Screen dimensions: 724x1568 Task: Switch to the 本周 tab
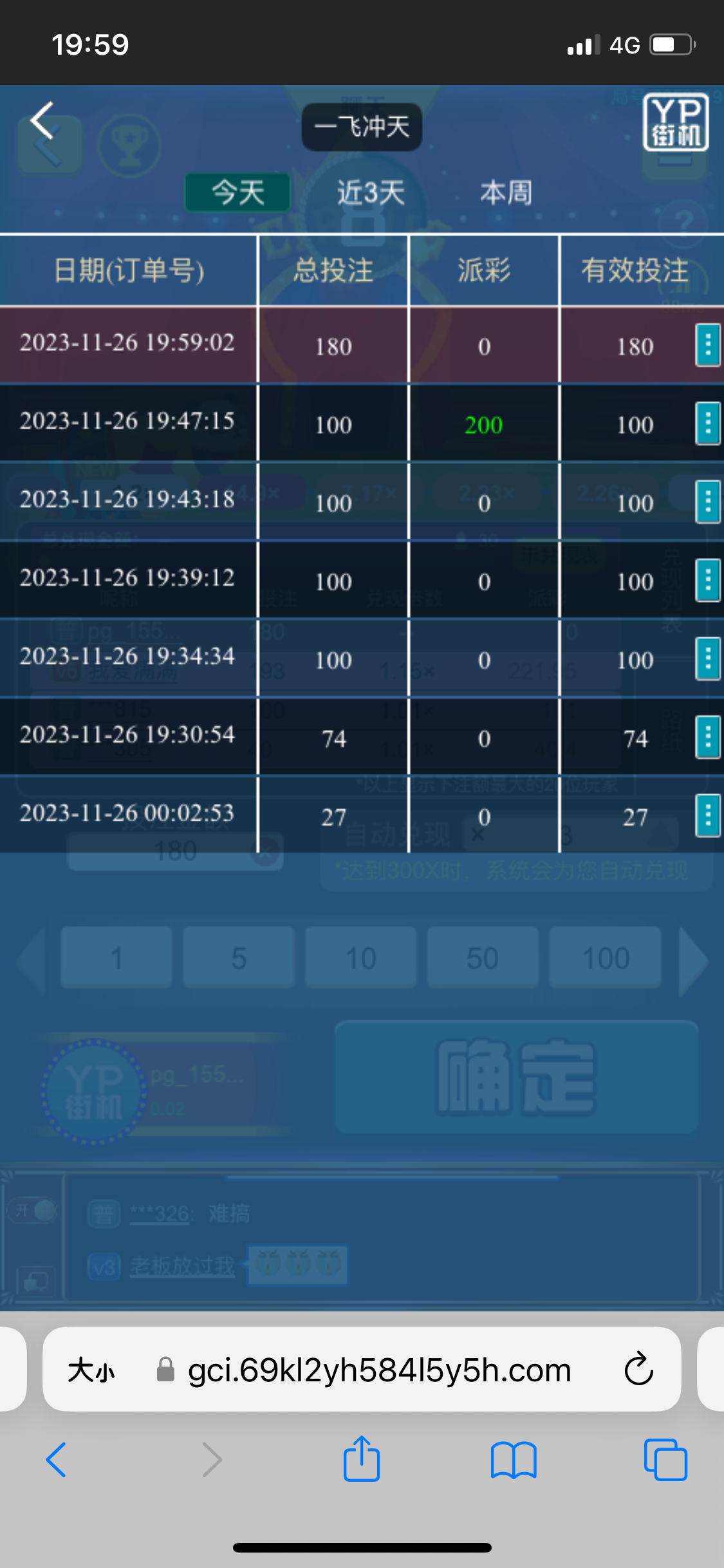click(506, 192)
